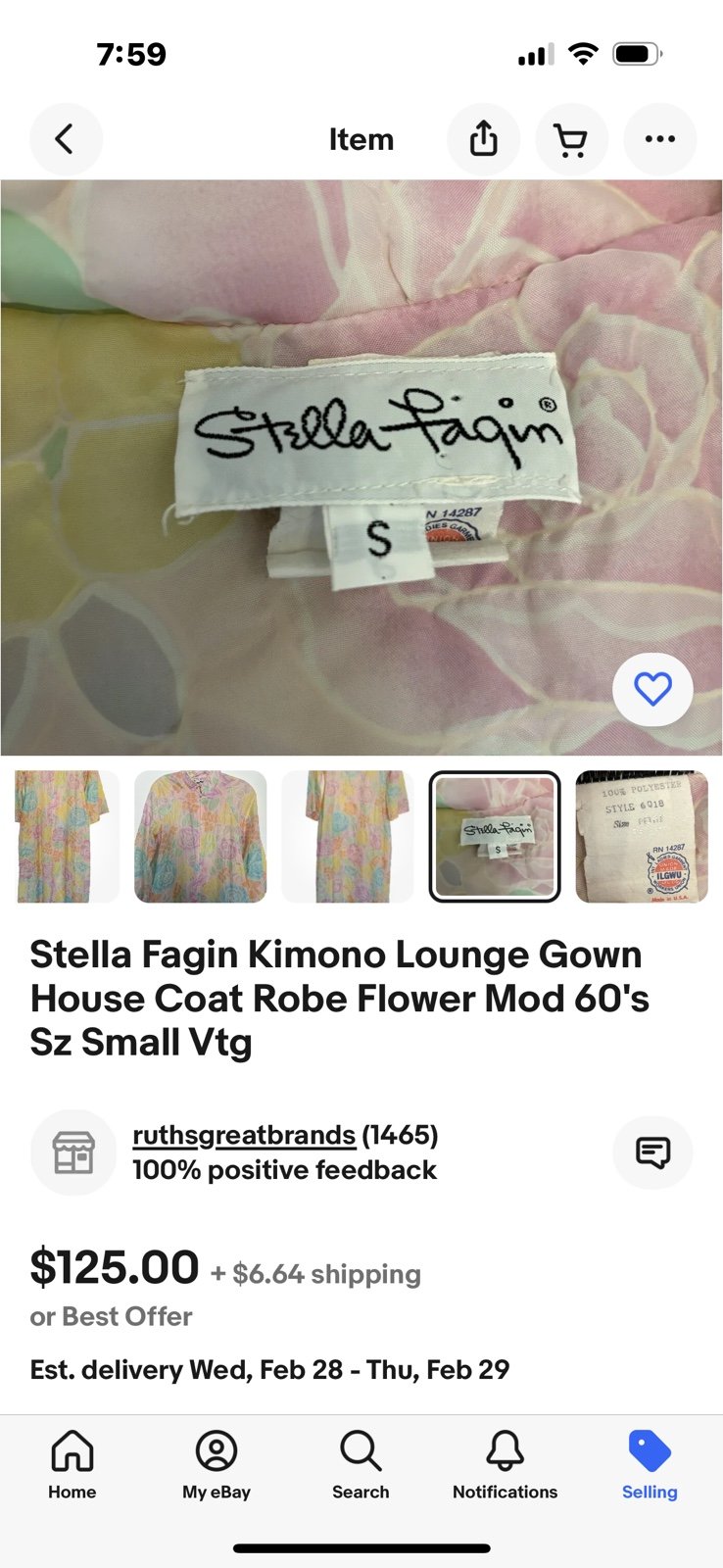Switch to the My eBay tab
This screenshot has width=723, height=1568.
217,1465
